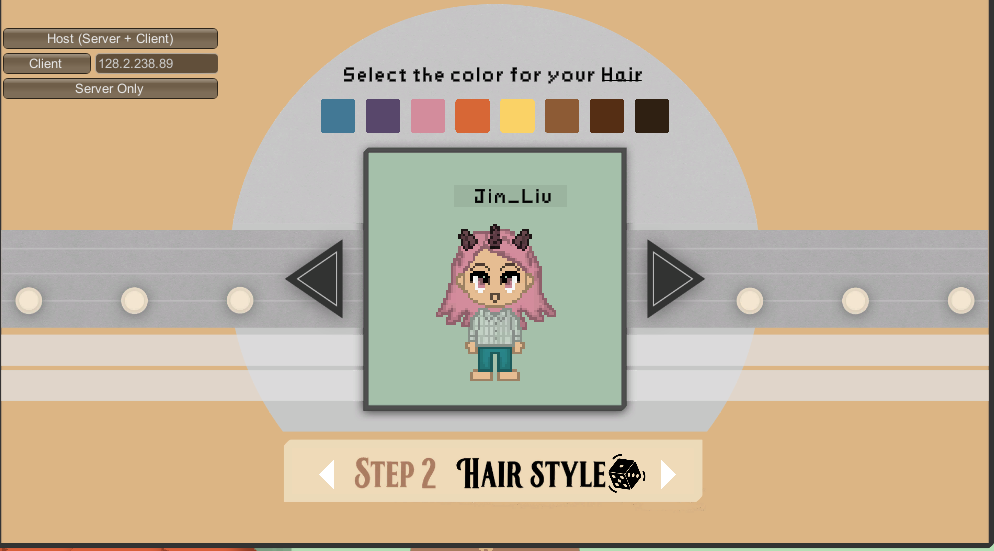Show previous hair style with left arrow
This screenshot has height=551, width=994.
click(x=317, y=279)
